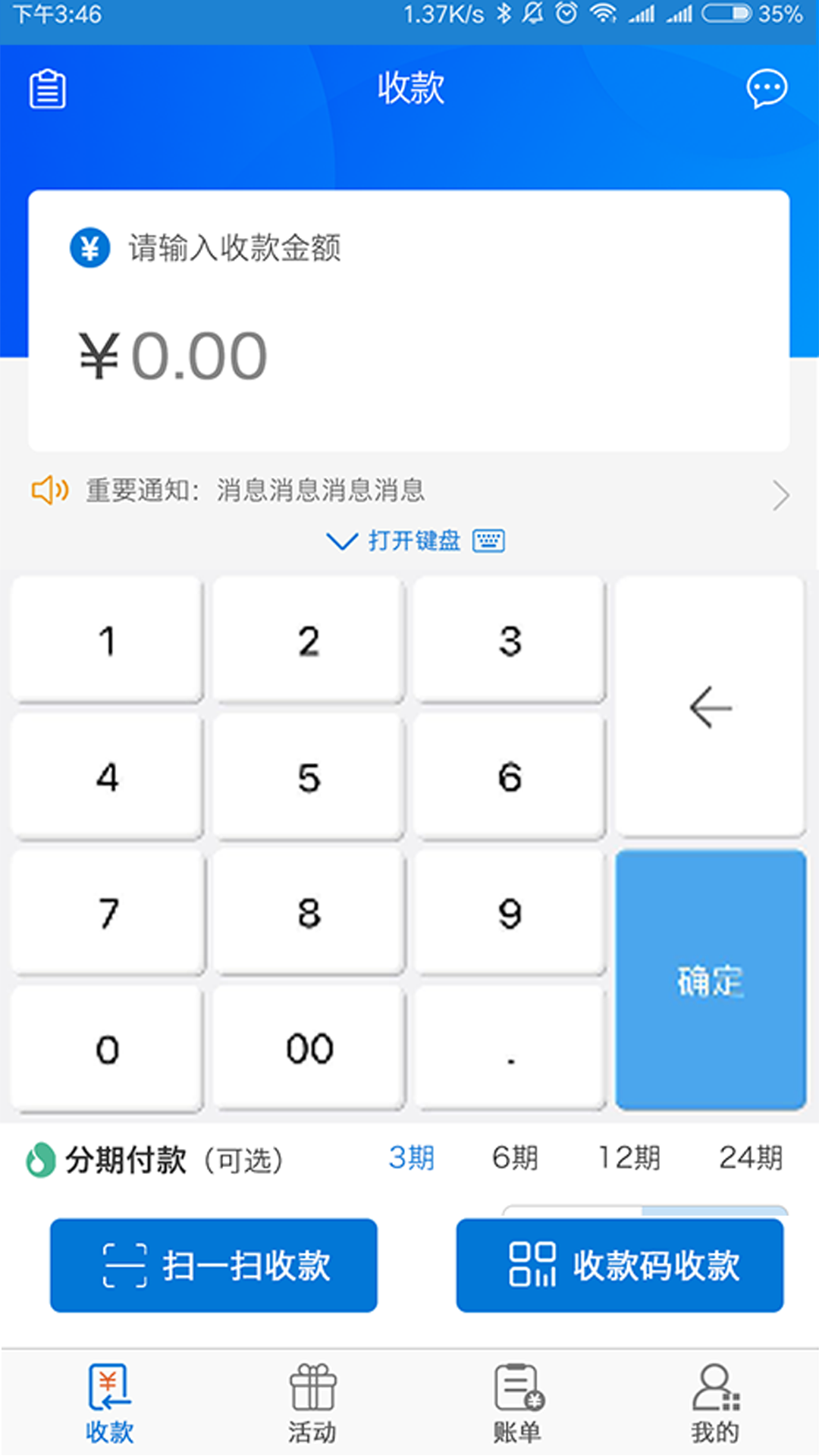Tap the keyboard icon beside 打开键盘
Image resolution: width=819 pixels, height=1456 pixels.
pos(489,541)
